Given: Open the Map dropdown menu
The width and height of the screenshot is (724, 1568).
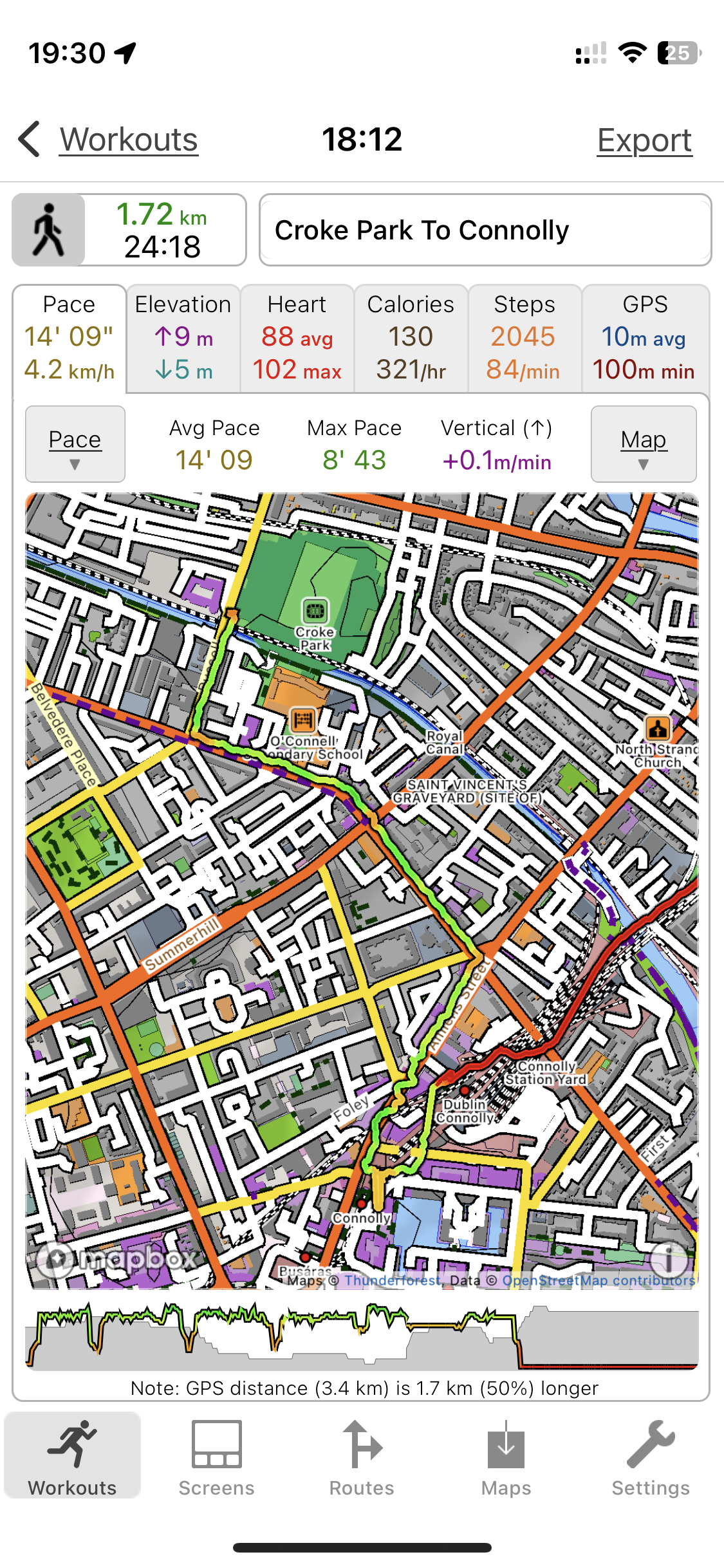Looking at the screenshot, I should (644, 444).
